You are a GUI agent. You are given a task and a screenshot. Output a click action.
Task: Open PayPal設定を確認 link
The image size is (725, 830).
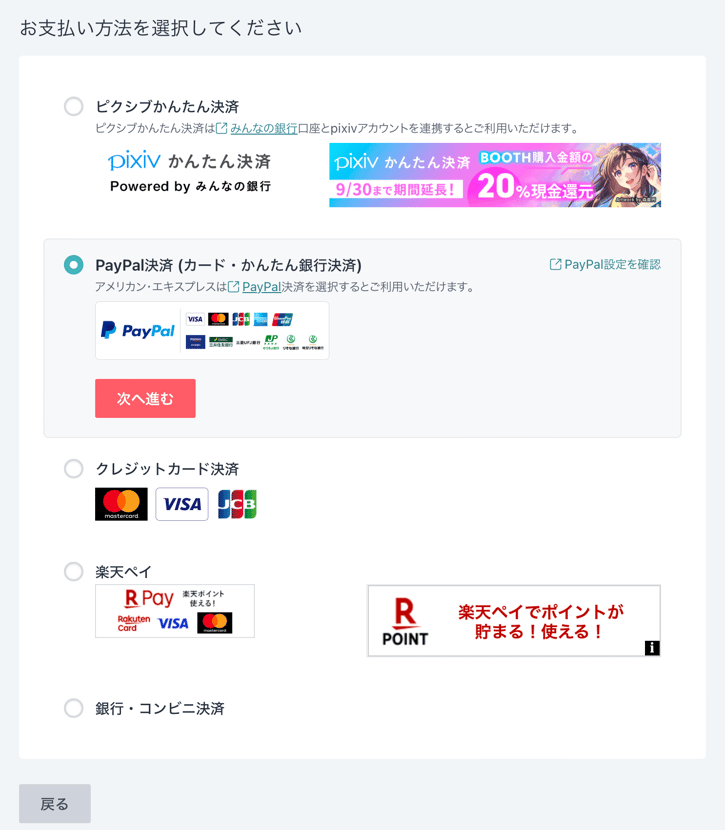[605, 264]
